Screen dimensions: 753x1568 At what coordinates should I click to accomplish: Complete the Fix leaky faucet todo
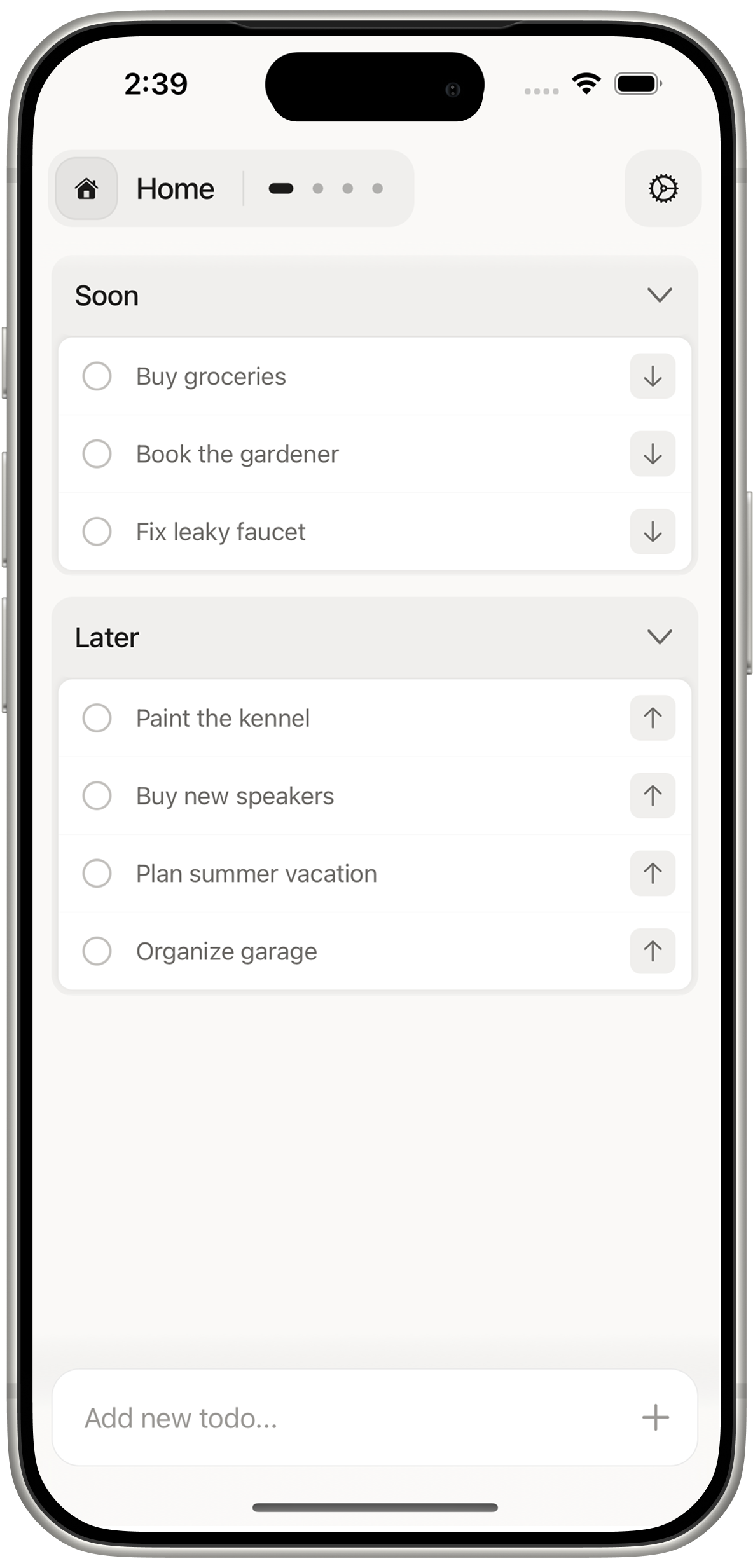pyautogui.click(x=97, y=532)
